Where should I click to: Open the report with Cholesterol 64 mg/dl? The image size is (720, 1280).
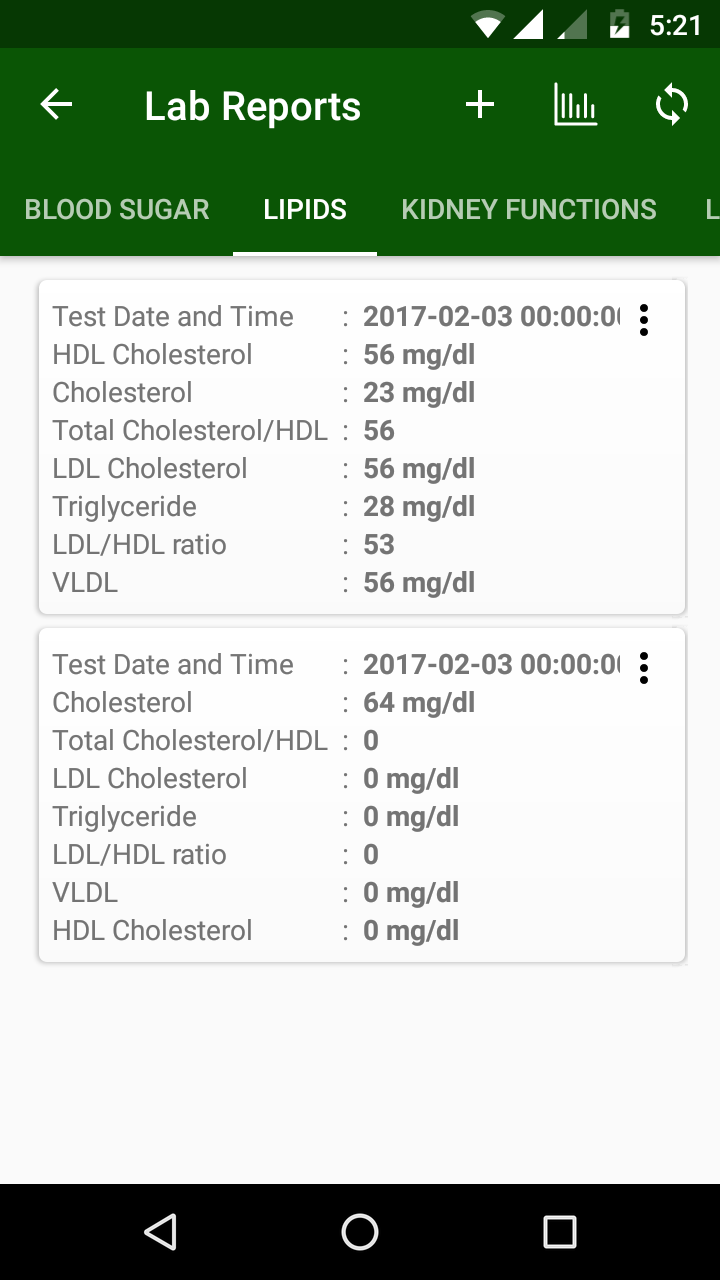pyautogui.click(x=361, y=795)
